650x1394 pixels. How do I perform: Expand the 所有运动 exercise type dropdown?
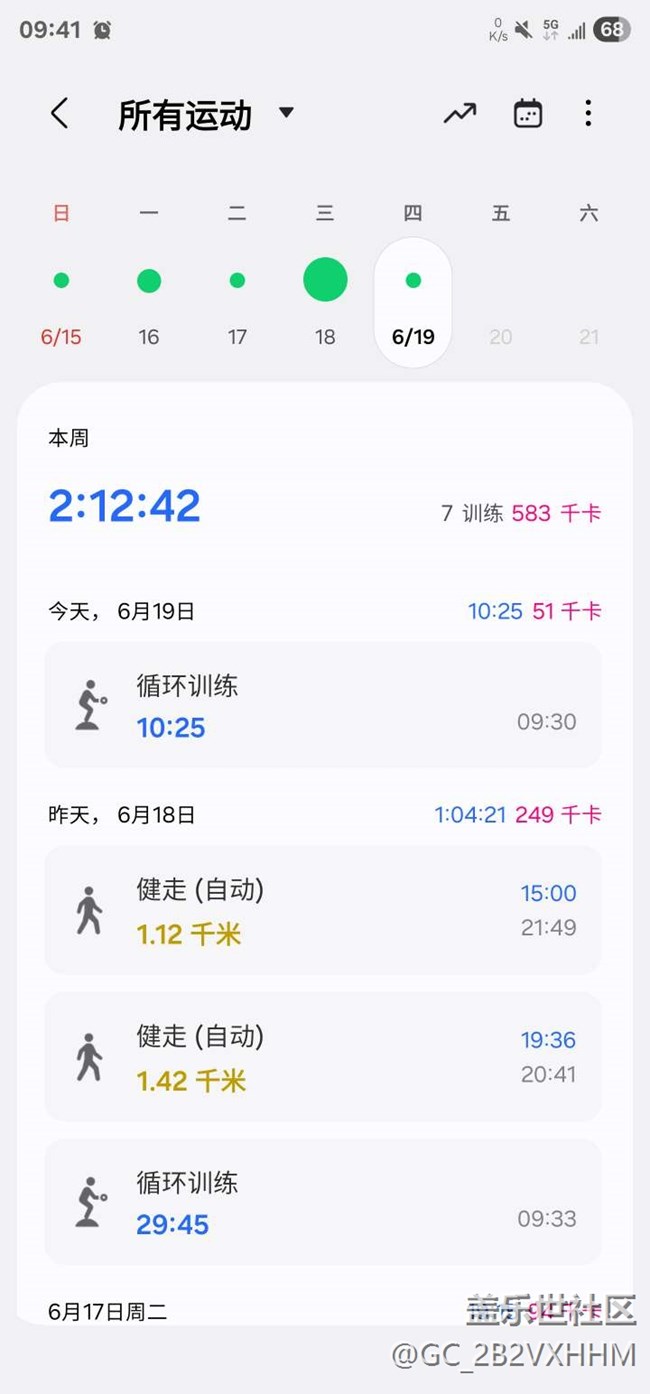(286, 113)
